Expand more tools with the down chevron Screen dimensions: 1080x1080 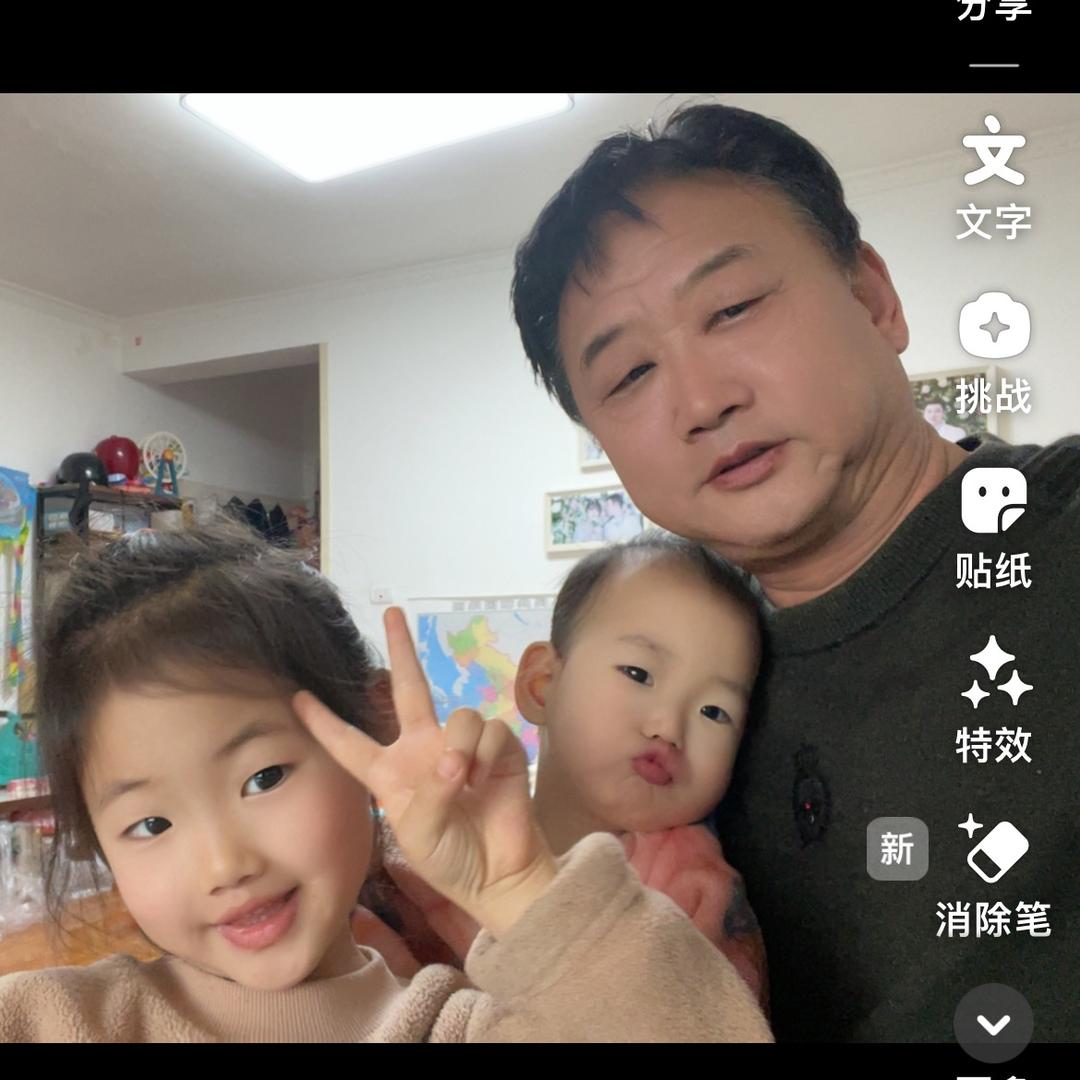[993, 1023]
